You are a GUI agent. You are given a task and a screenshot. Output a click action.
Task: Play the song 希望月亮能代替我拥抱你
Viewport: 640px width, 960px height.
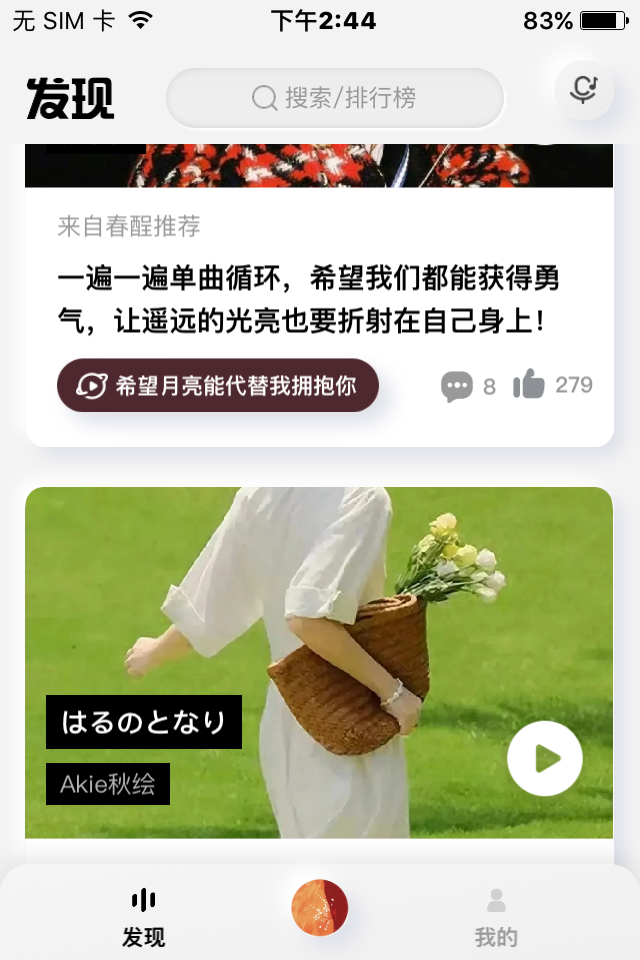tap(218, 385)
